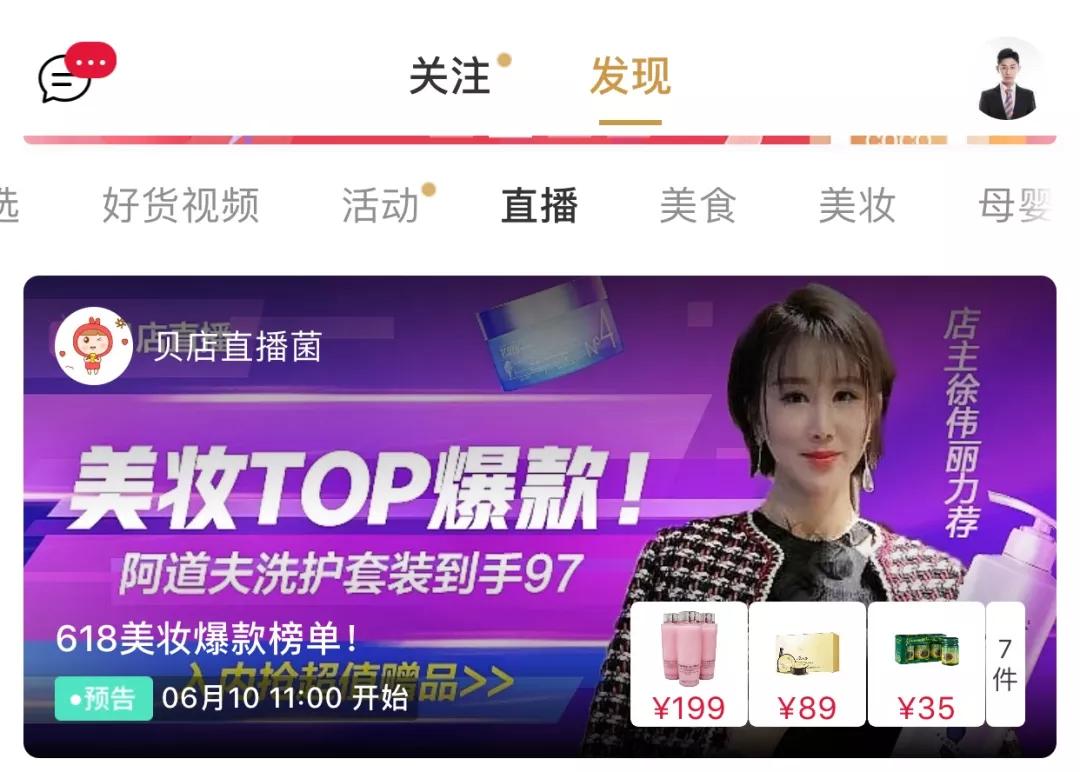The height and width of the screenshot is (772, 1080).
Task: View the ¥89 product
Action: (807, 664)
